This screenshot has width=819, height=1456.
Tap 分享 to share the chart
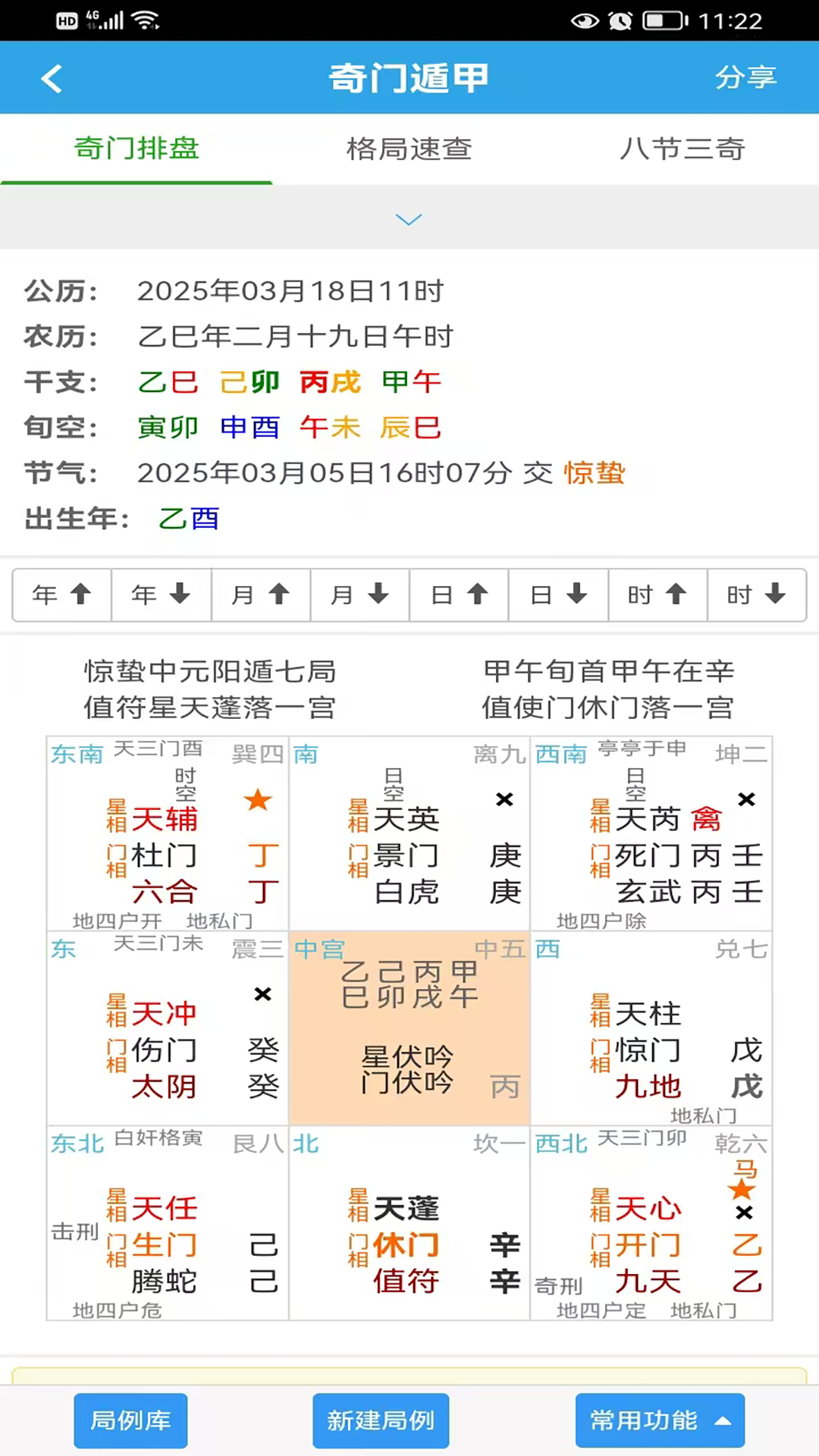tap(746, 77)
